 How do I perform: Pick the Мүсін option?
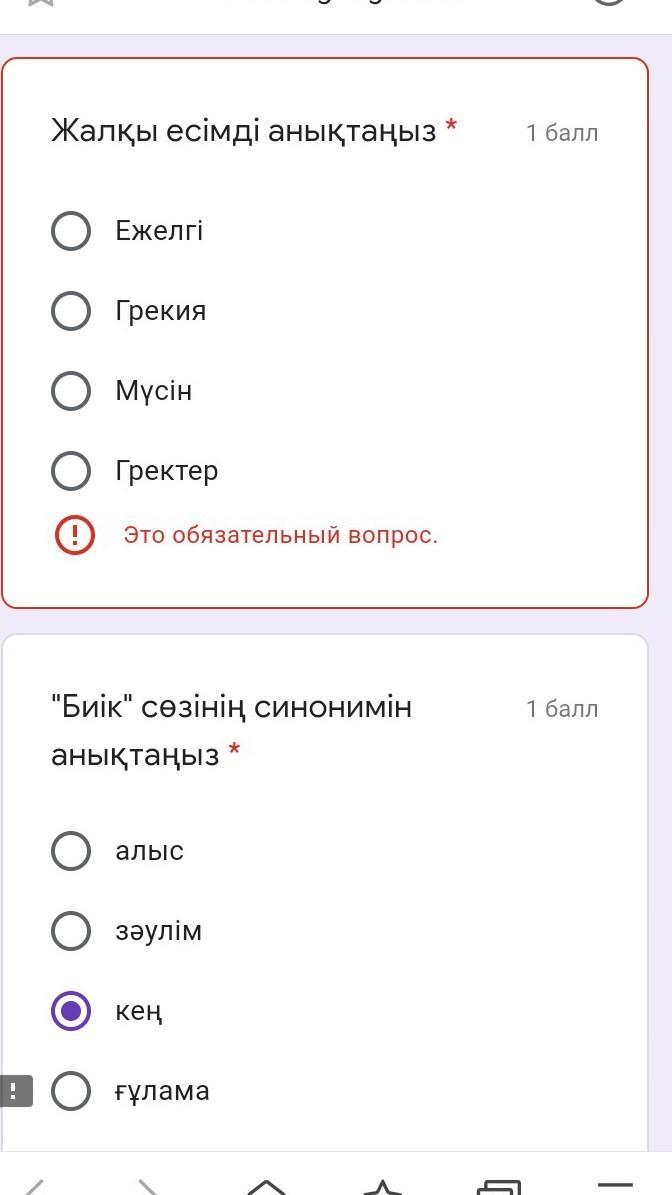point(71,391)
